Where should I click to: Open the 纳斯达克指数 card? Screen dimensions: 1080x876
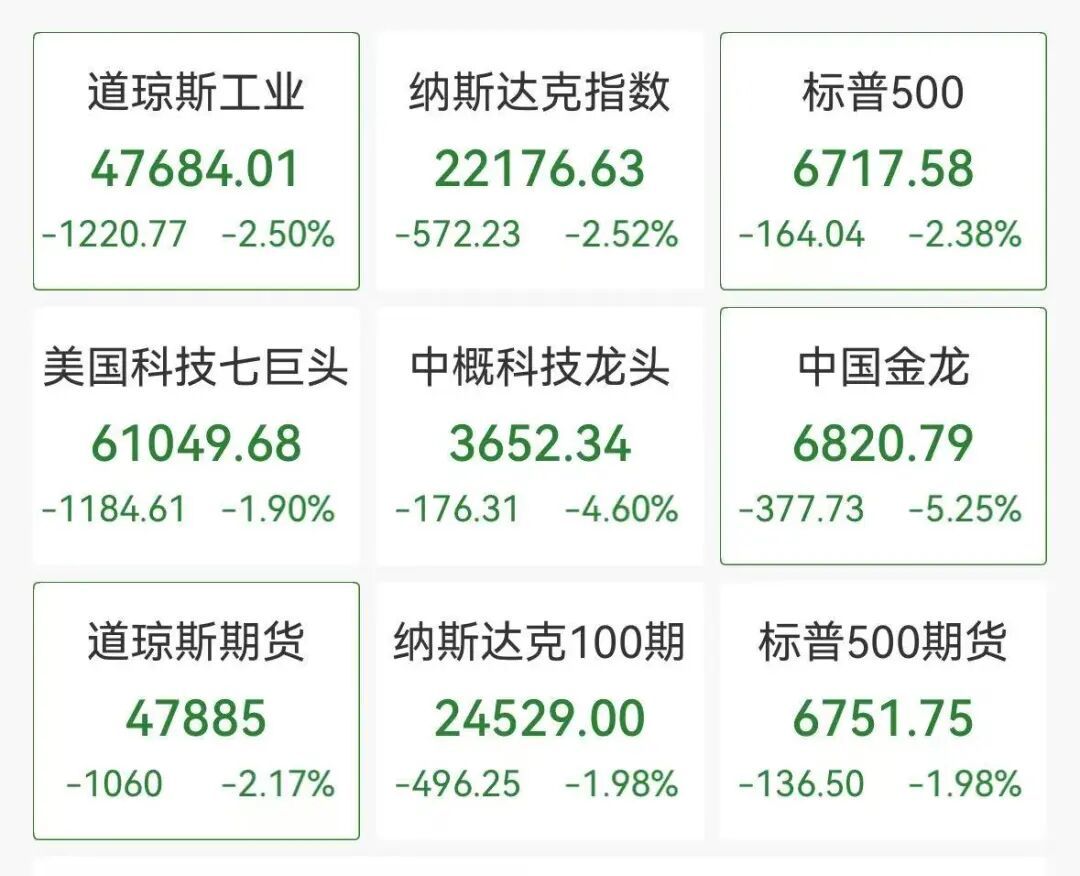(x=540, y=161)
